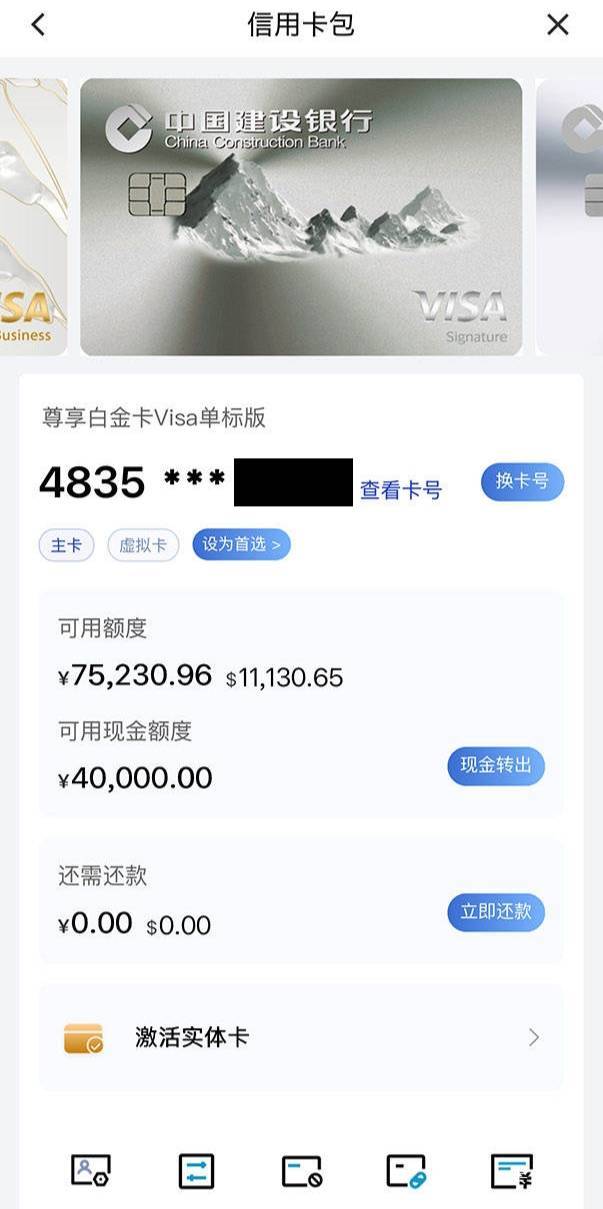The image size is (603, 1209).
Task: Open the card link icon
Action: click(406, 1171)
